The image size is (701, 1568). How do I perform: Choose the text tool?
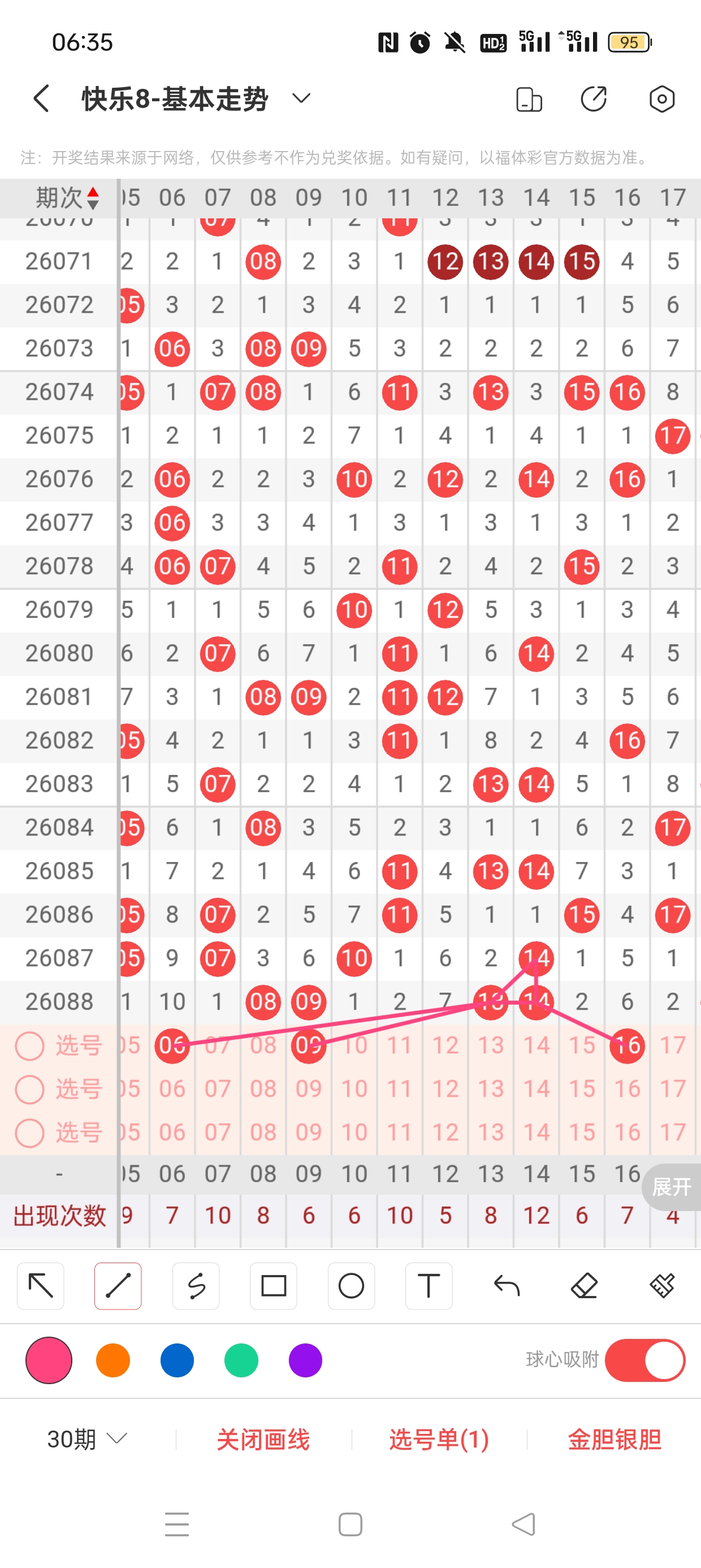click(429, 1286)
